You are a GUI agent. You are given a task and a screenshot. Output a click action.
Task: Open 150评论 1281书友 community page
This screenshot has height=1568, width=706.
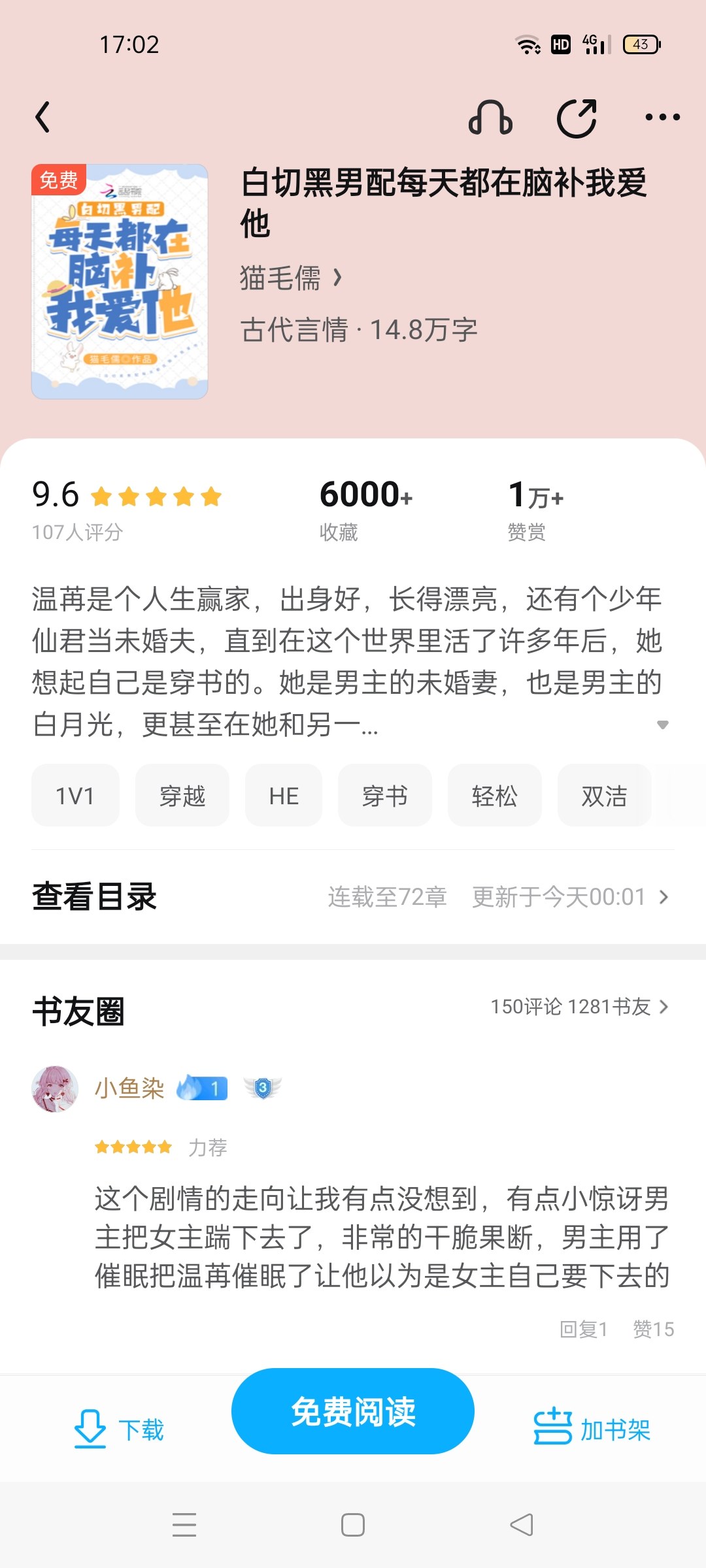click(580, 1007)
